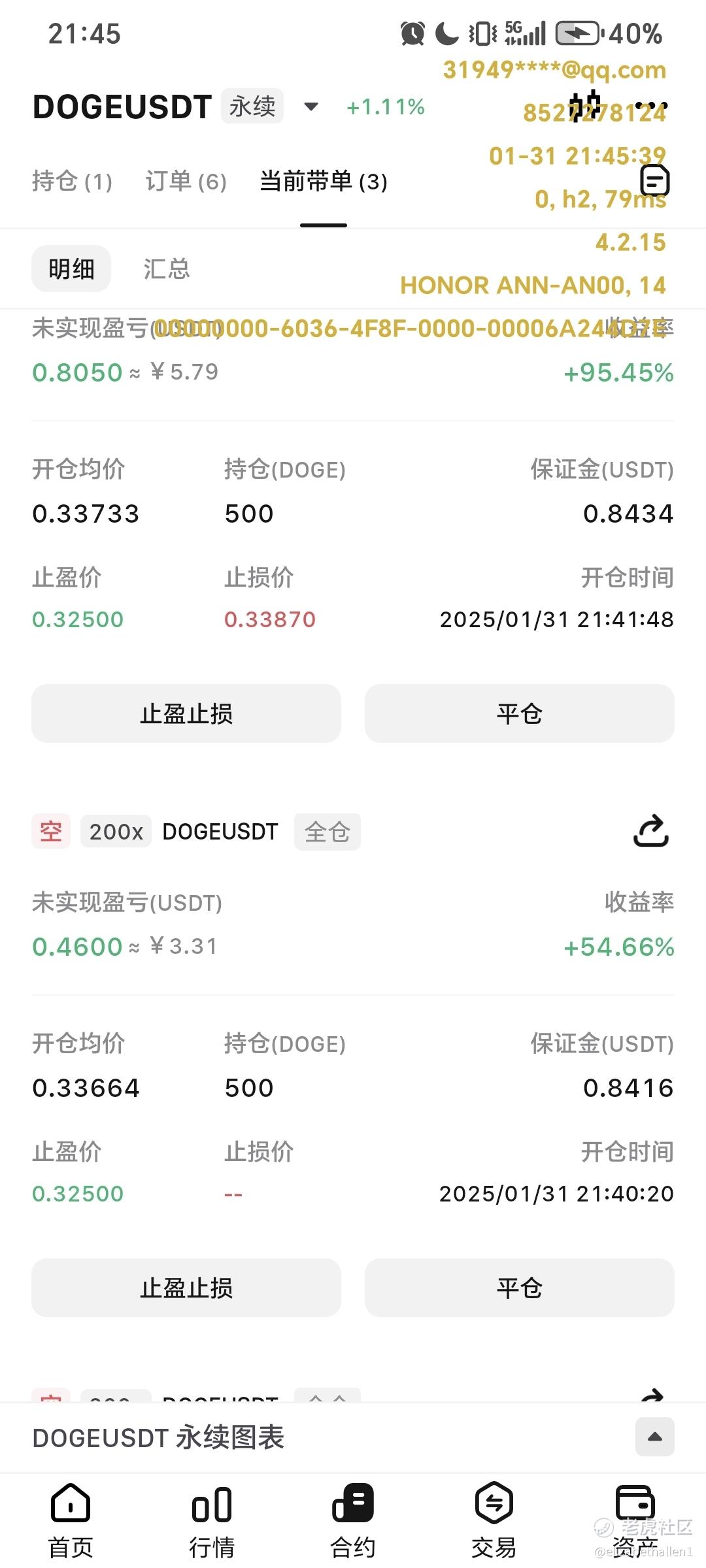Select the 明细 detail view

click(x=71, y=269)
